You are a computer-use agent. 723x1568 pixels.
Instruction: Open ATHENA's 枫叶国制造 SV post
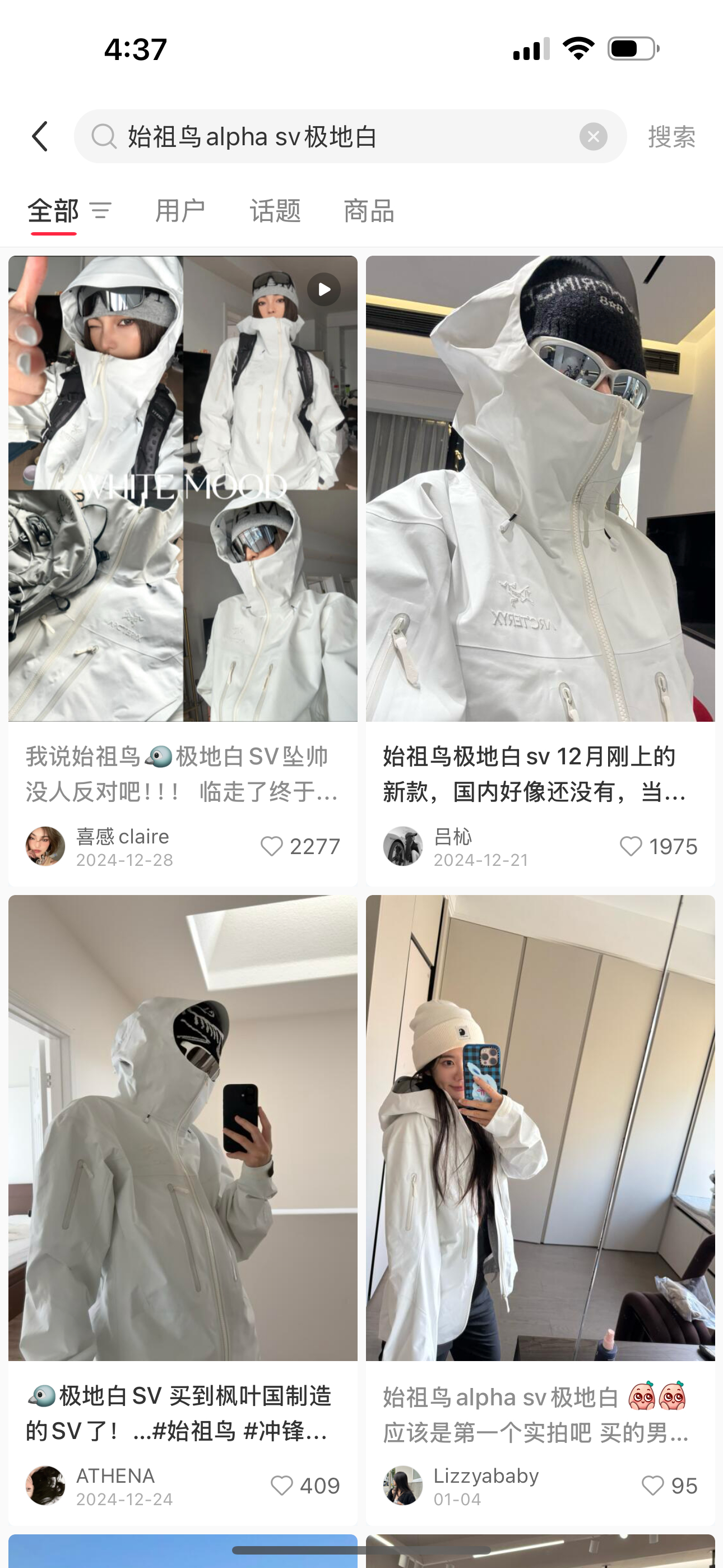click(183, 1127)
